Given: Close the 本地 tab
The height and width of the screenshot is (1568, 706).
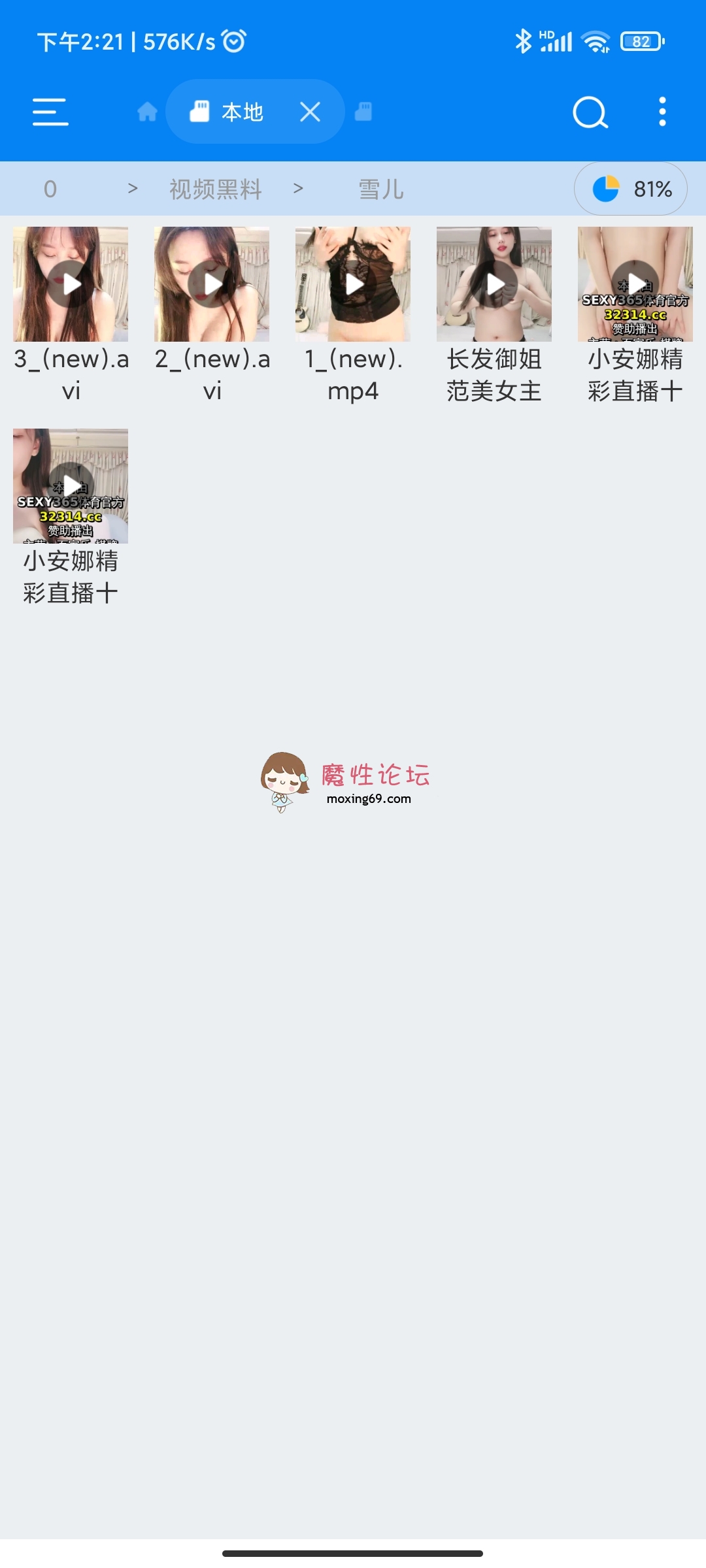Looking at the screenshot, I should tap(311, 112).
